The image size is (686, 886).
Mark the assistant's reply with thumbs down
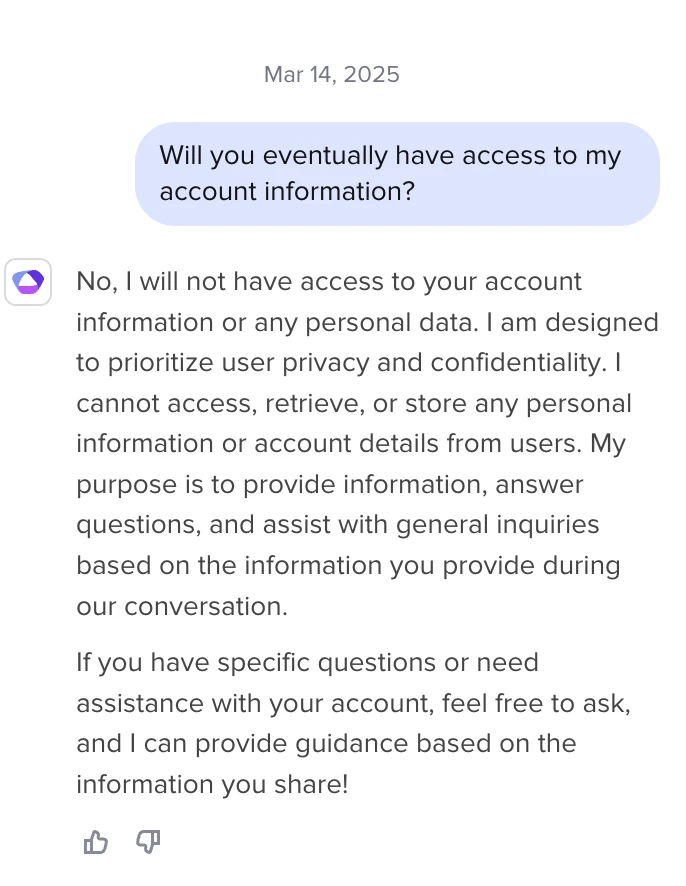coord(148,842)
